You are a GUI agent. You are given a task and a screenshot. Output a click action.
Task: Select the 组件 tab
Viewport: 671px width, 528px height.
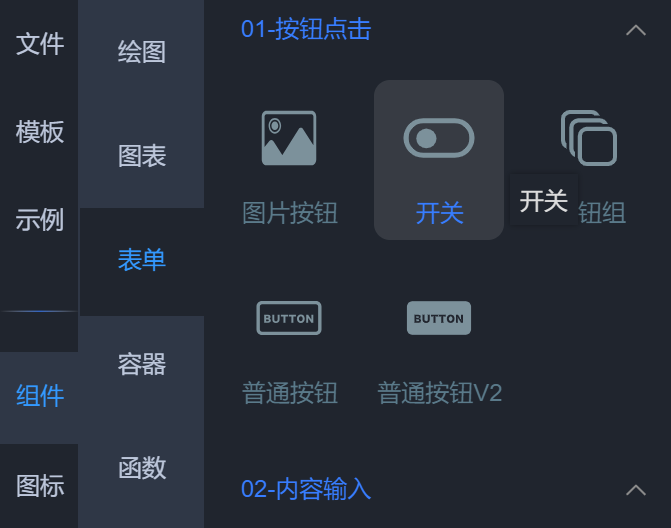[x=40, y=396]
